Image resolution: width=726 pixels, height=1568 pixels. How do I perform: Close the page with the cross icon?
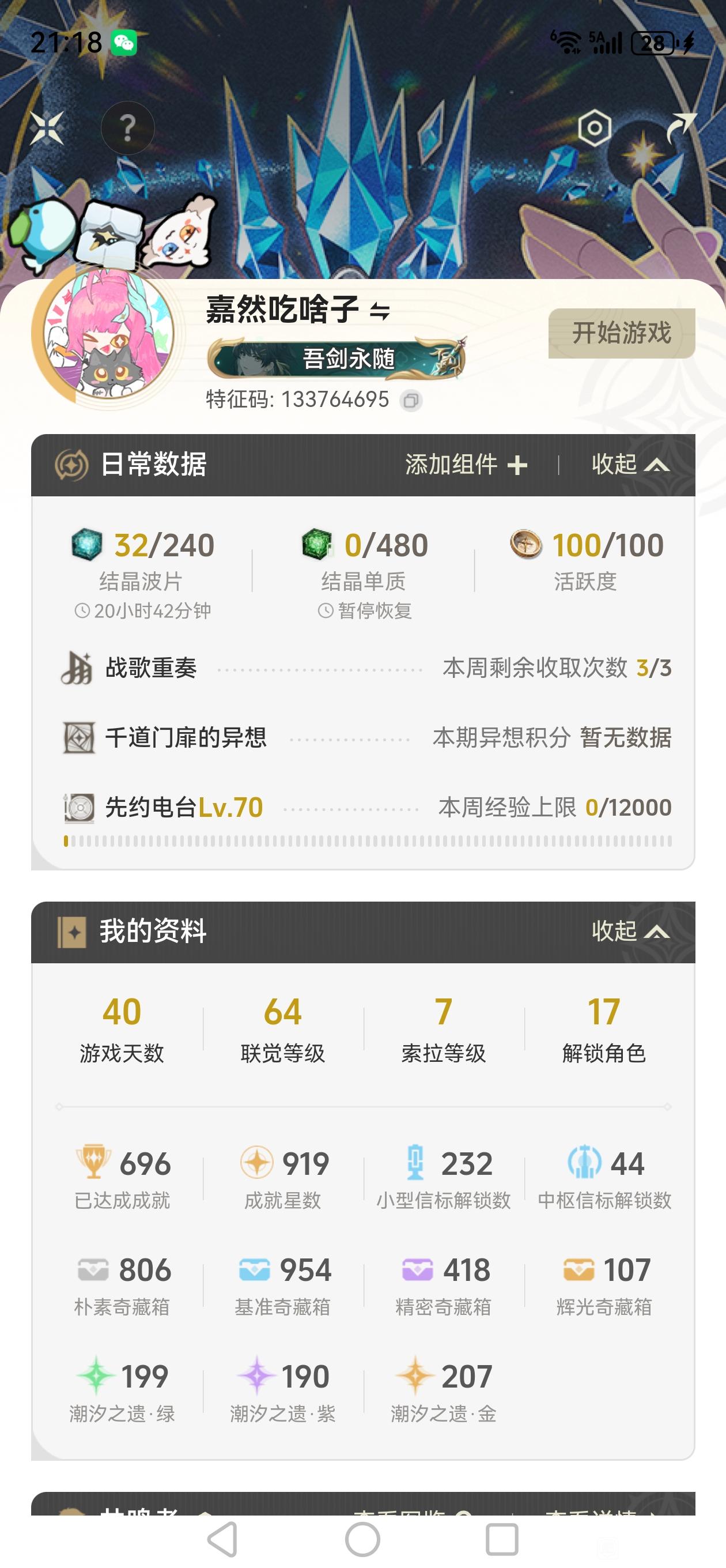tap(47, 129)
